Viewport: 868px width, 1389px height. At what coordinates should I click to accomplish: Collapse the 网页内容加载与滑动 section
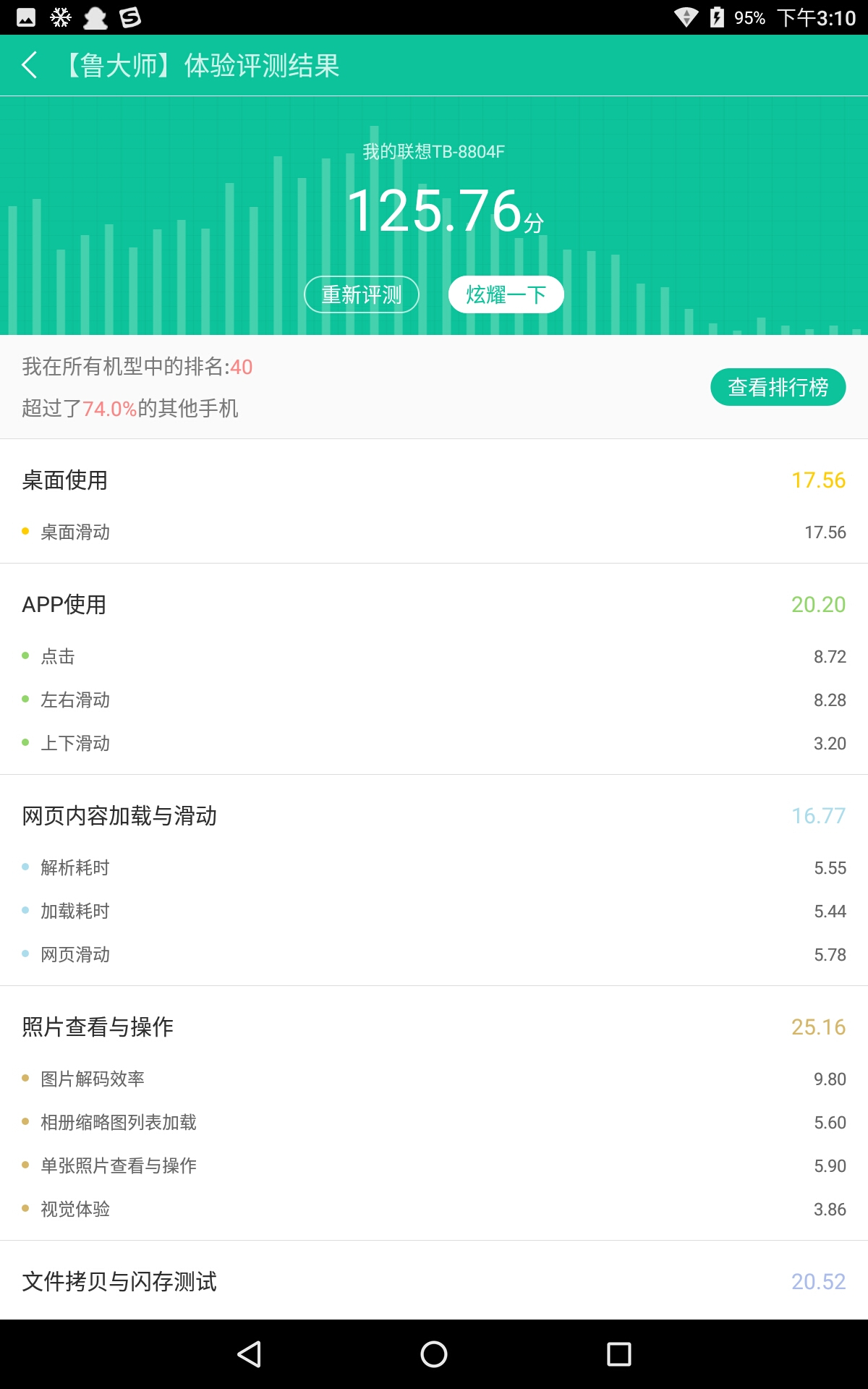point(122,816)
